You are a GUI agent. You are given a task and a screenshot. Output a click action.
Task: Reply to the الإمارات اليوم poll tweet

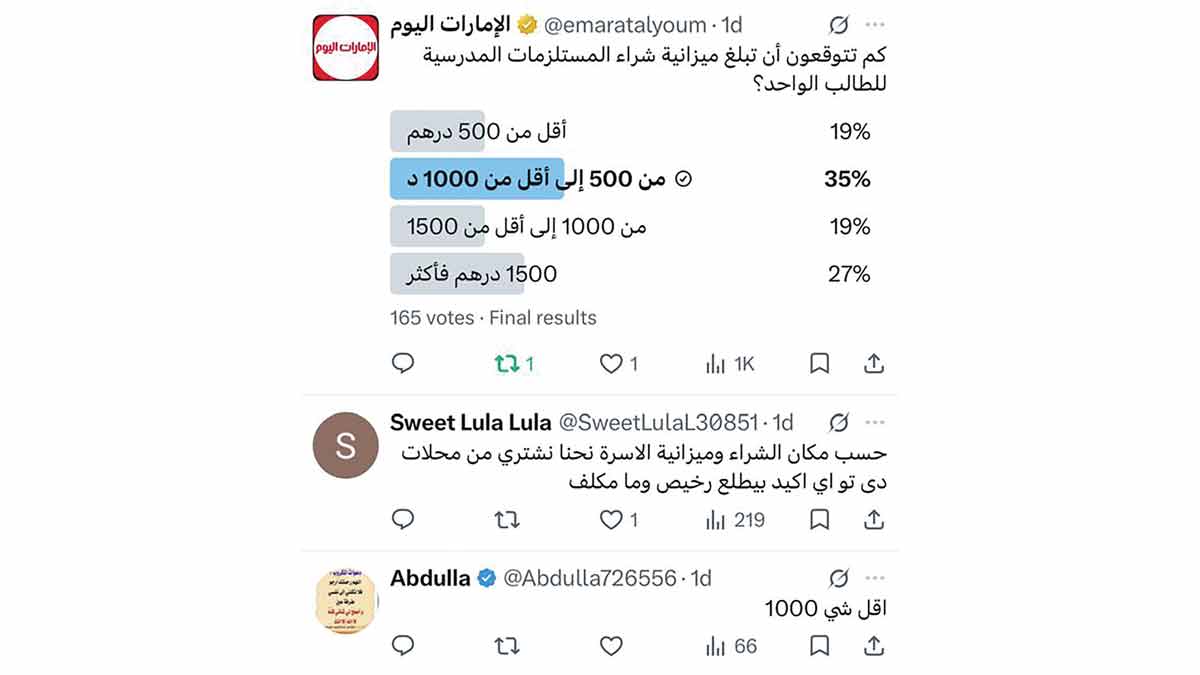(402, 364)
